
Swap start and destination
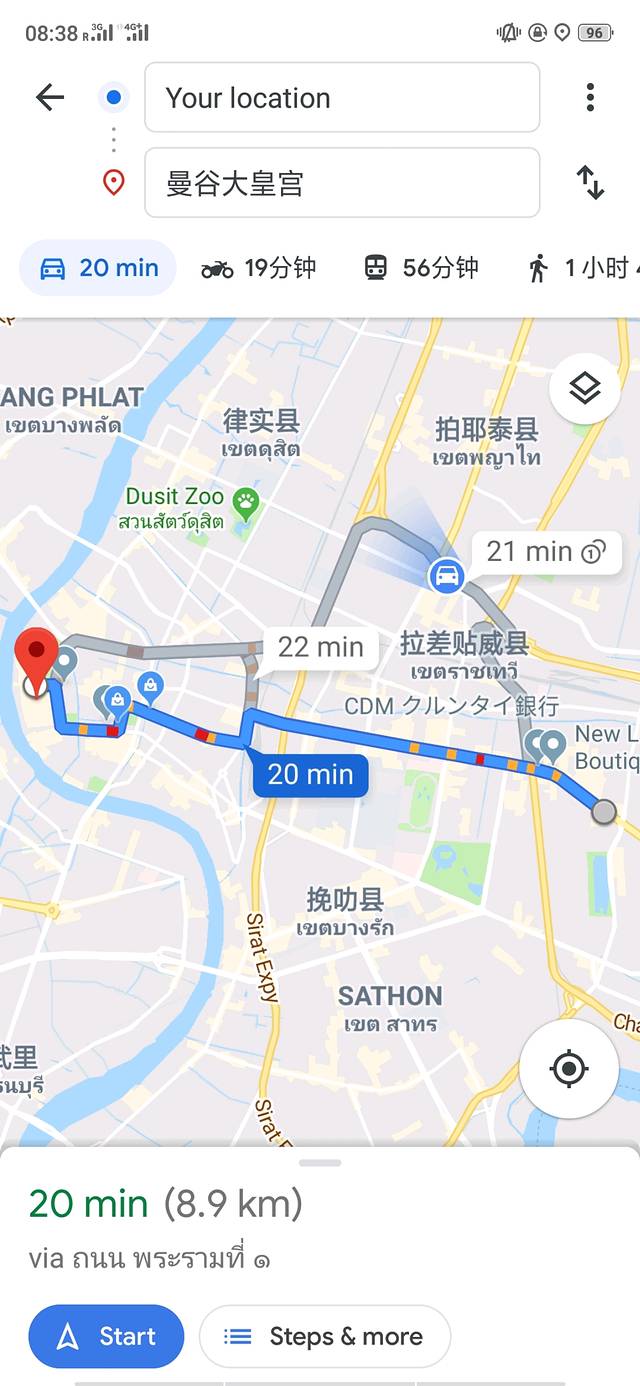pyautogui.click(x=590, y=183)
